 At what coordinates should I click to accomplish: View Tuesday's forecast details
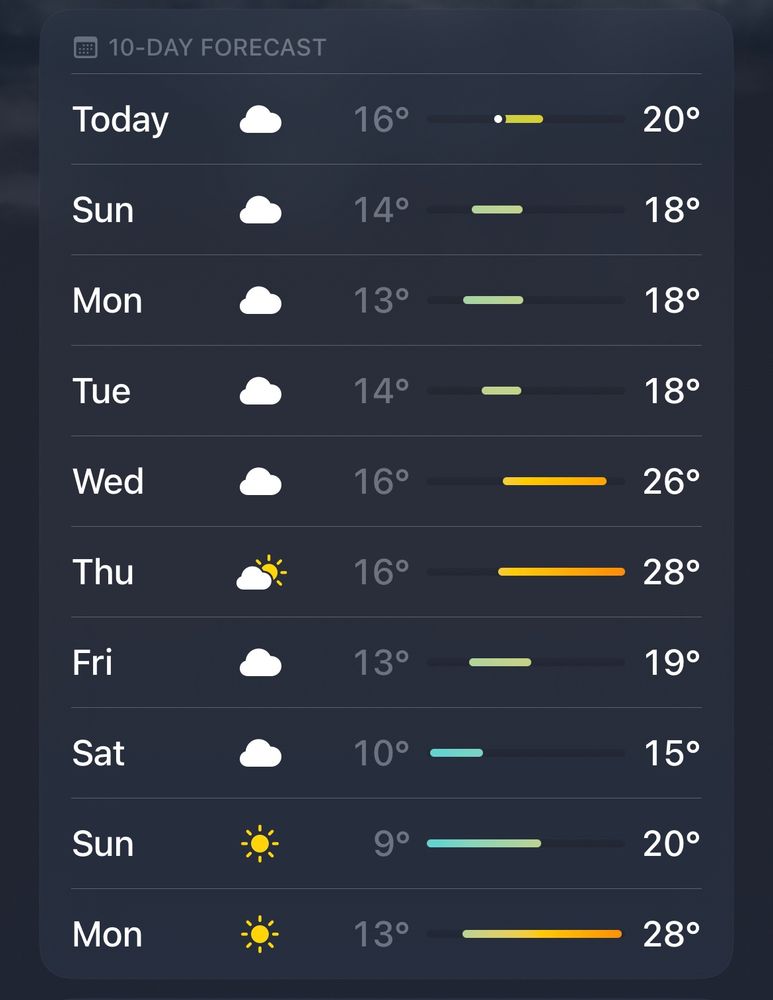click(x=386, y=391)
